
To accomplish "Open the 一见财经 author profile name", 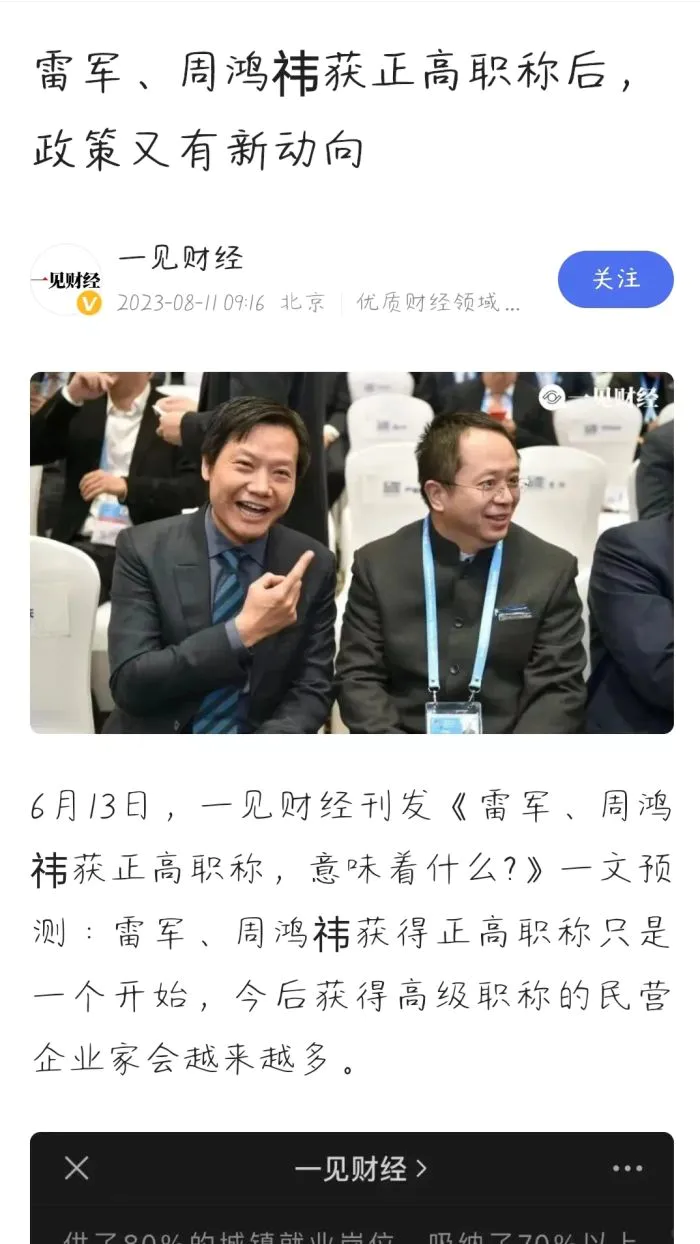I will [181, 259].
